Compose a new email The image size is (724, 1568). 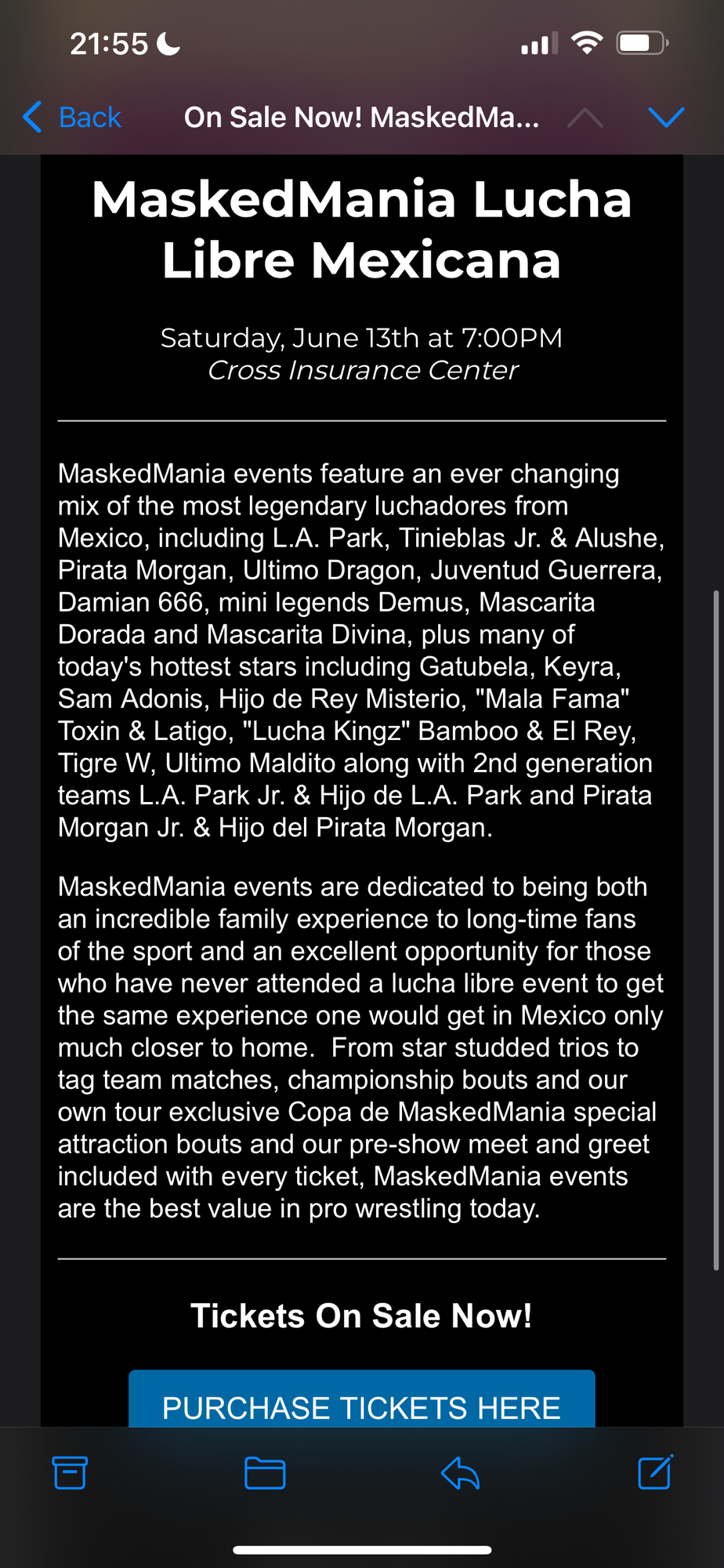(655, 1472)
